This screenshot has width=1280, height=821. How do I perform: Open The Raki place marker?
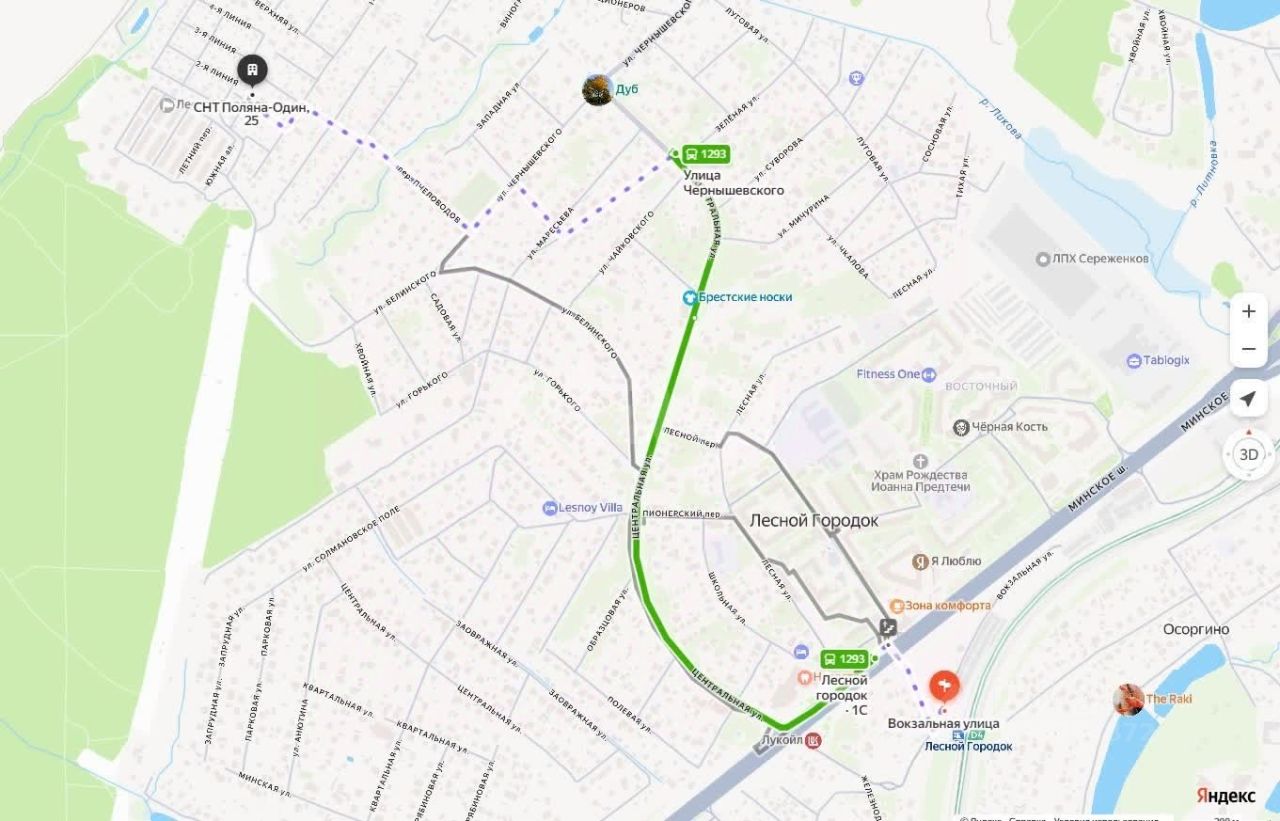coord(1129,699)
